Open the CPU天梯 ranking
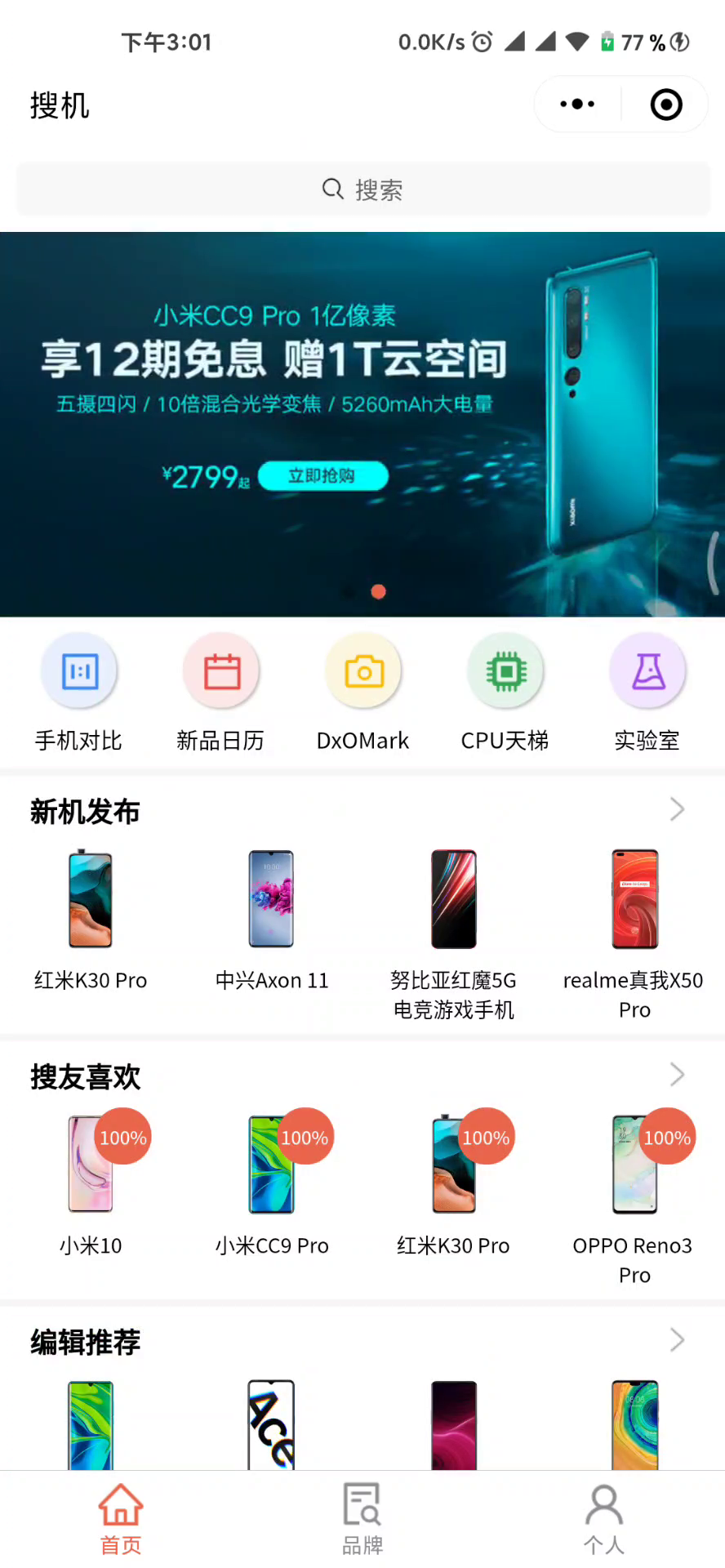Screen dimensions: 725x1568 (x=505, y=691)
